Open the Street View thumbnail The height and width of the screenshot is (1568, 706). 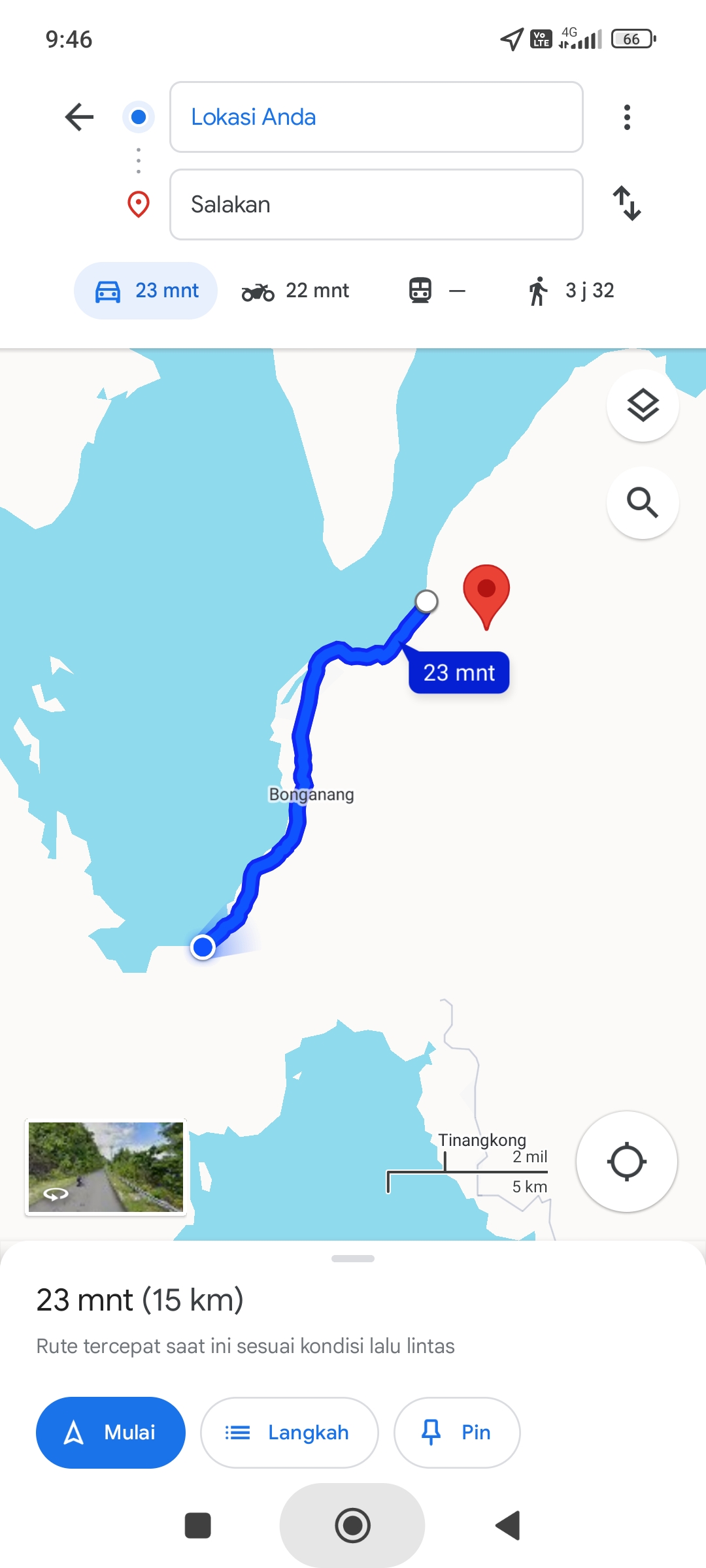[x=106, y=1167]
